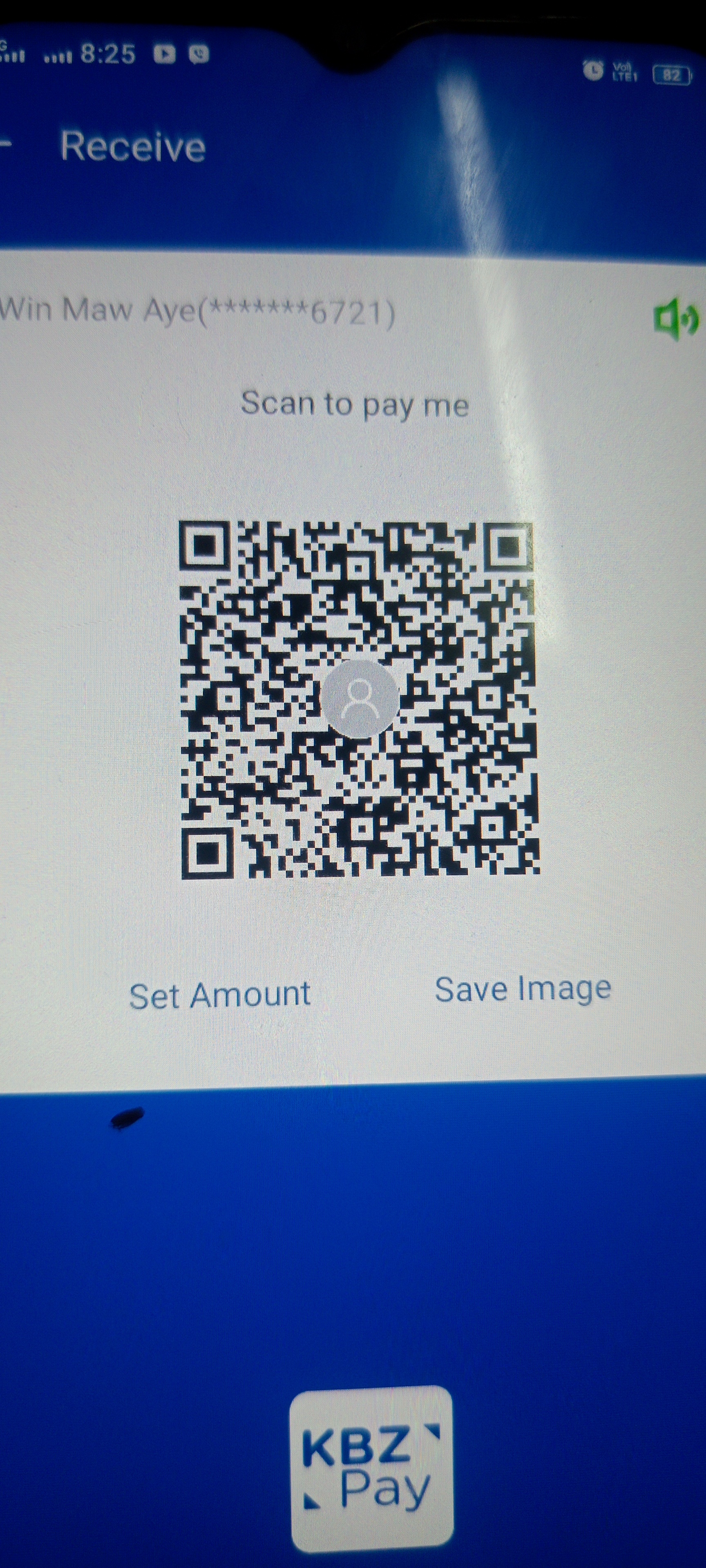Toggle the green sound notification icon
This screenshot has height=1568, width=706.
(x=675, y=319)
